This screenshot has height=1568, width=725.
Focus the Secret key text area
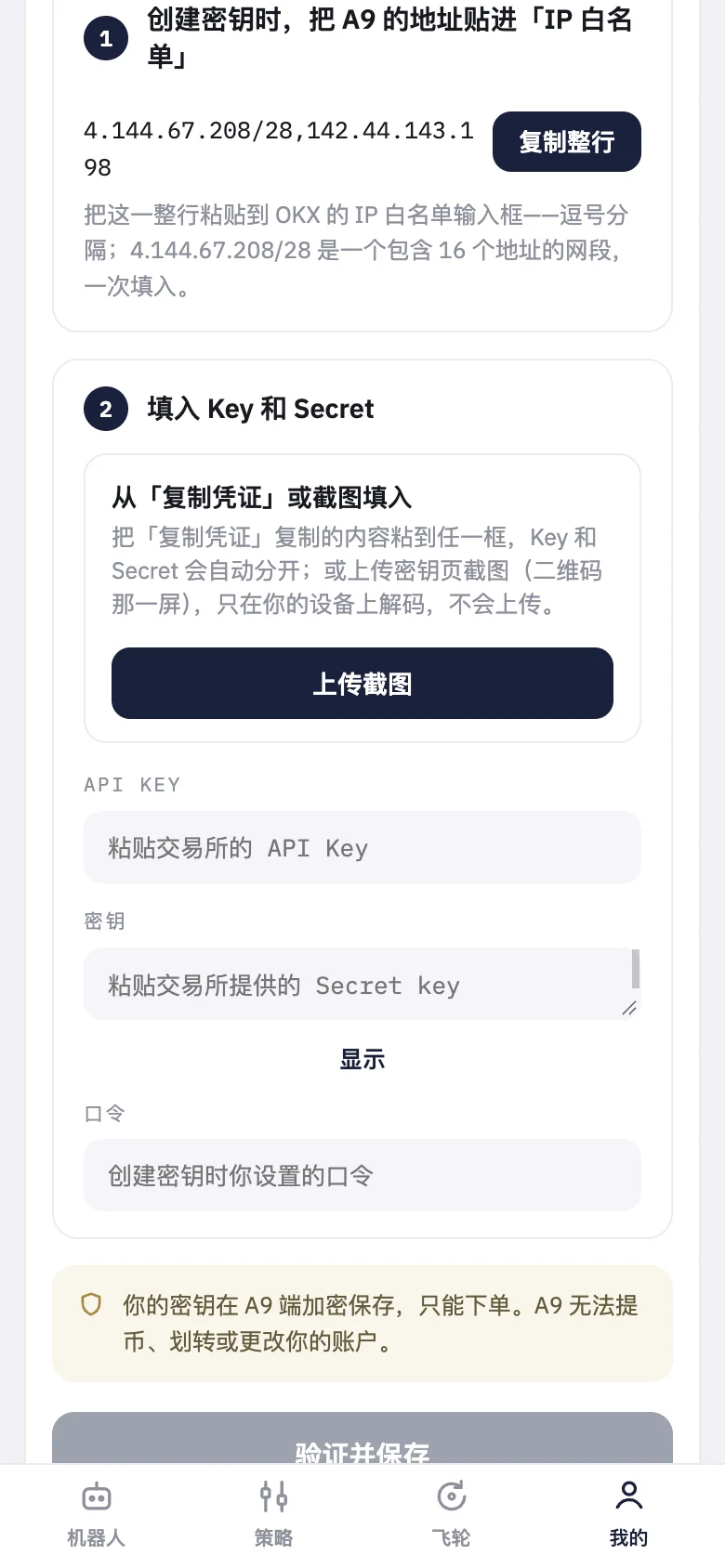(362, 984)
